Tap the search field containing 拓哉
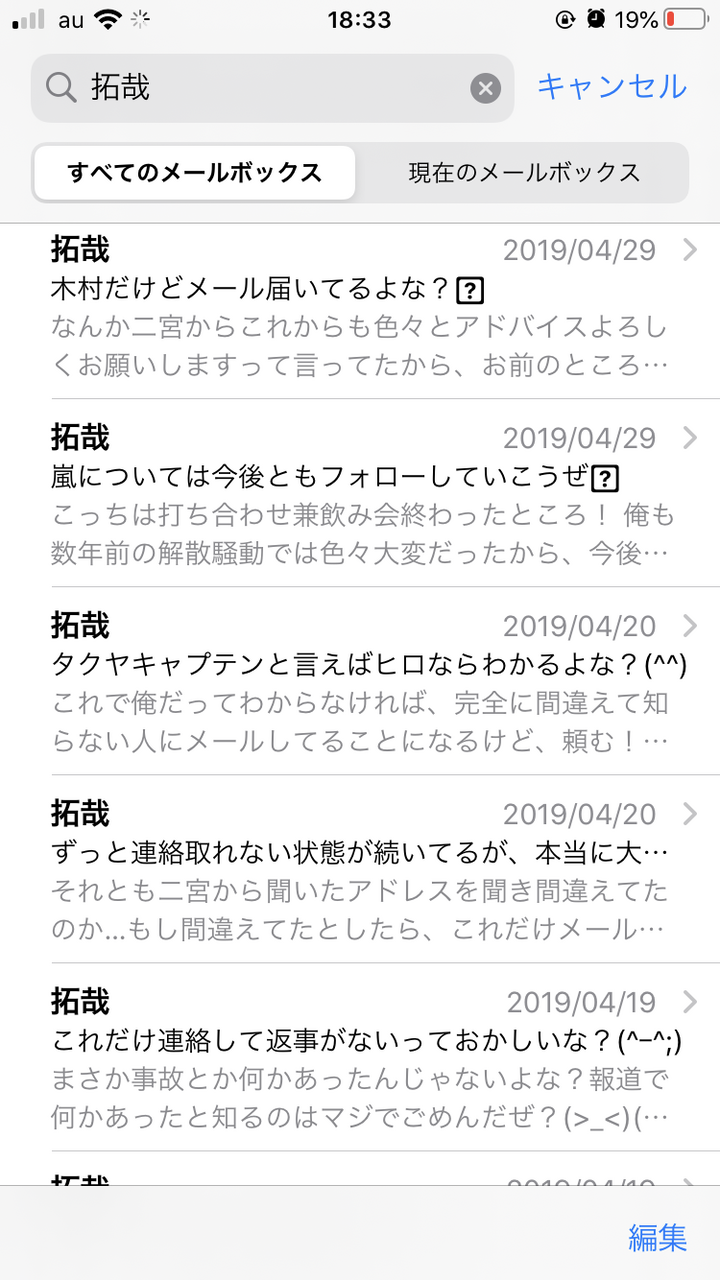 pos(272,88)
